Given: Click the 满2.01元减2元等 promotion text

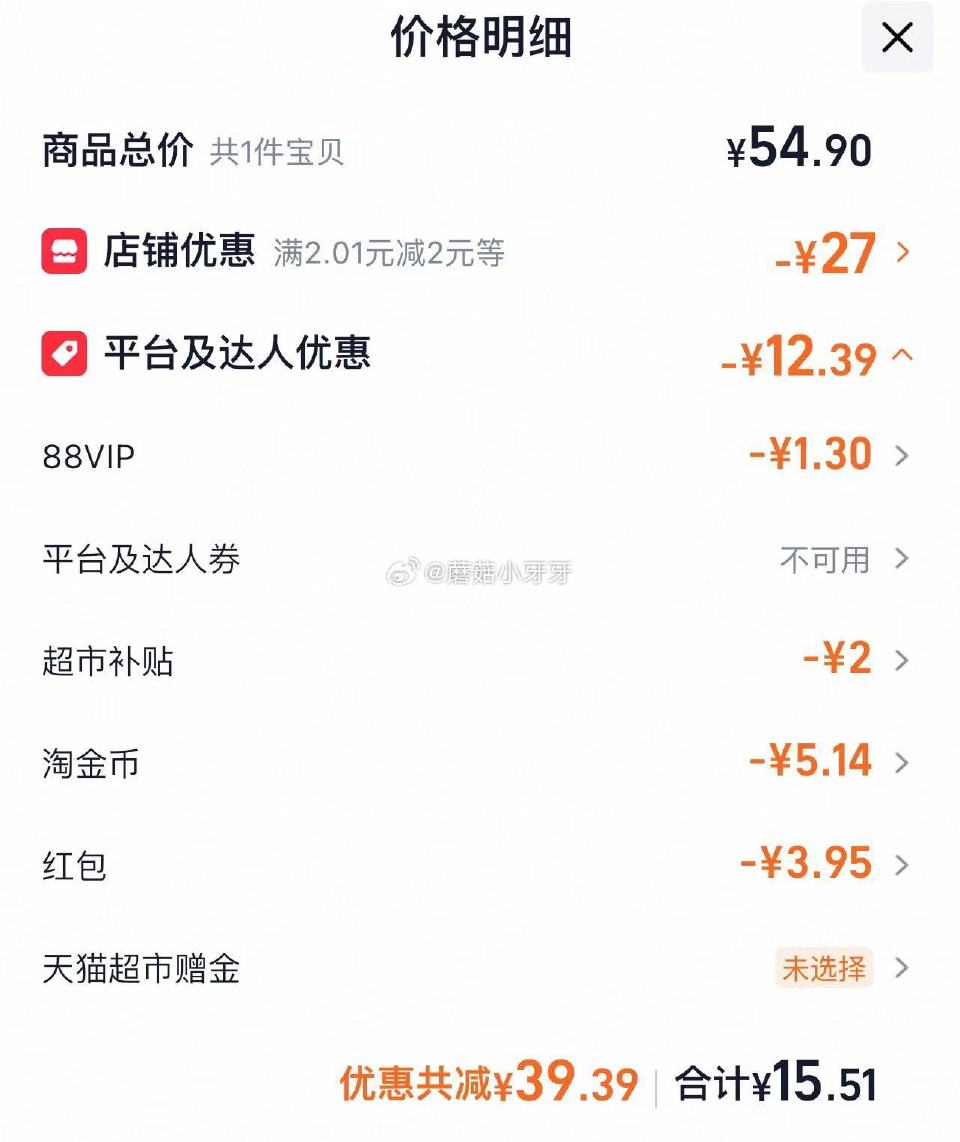Looking at the screenshot, I should pyautogui.click(x=390, y=254).
